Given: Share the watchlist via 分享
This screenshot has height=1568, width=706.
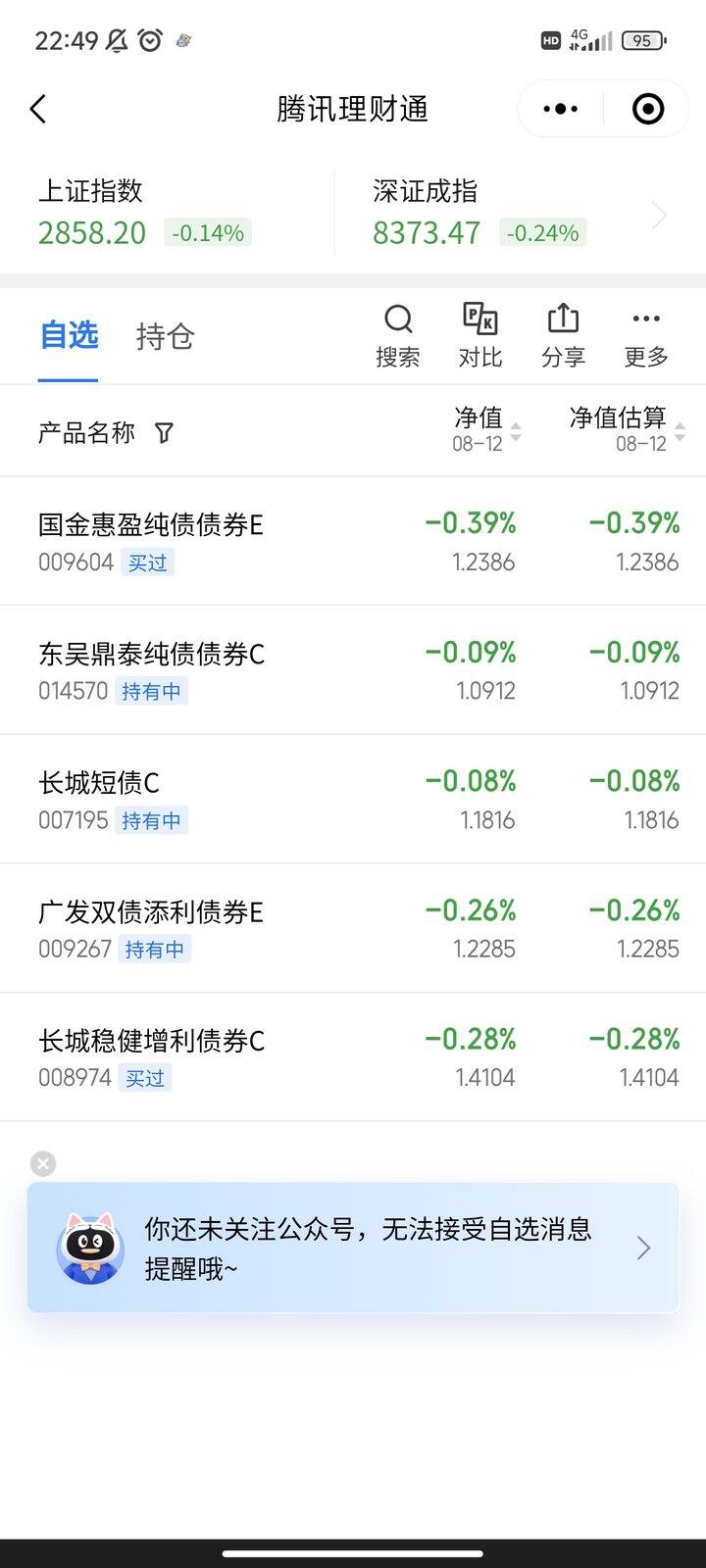Looking at the screenshot, I should point(563,336).
